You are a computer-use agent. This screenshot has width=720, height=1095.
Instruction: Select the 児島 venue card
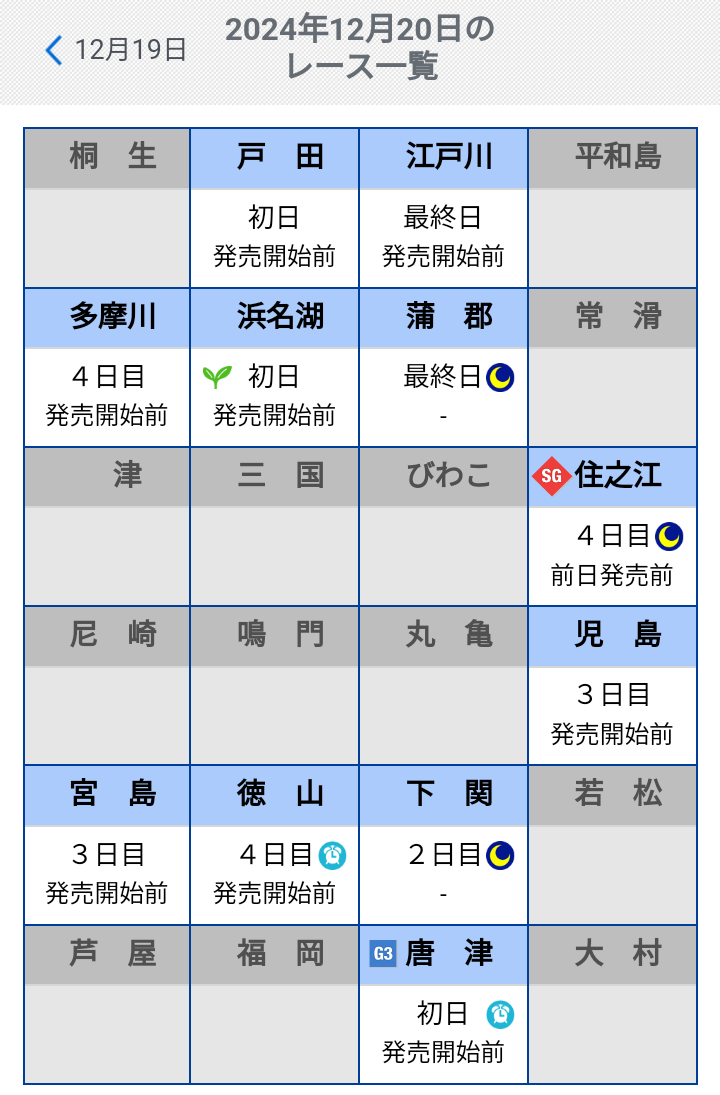[612, 685]
